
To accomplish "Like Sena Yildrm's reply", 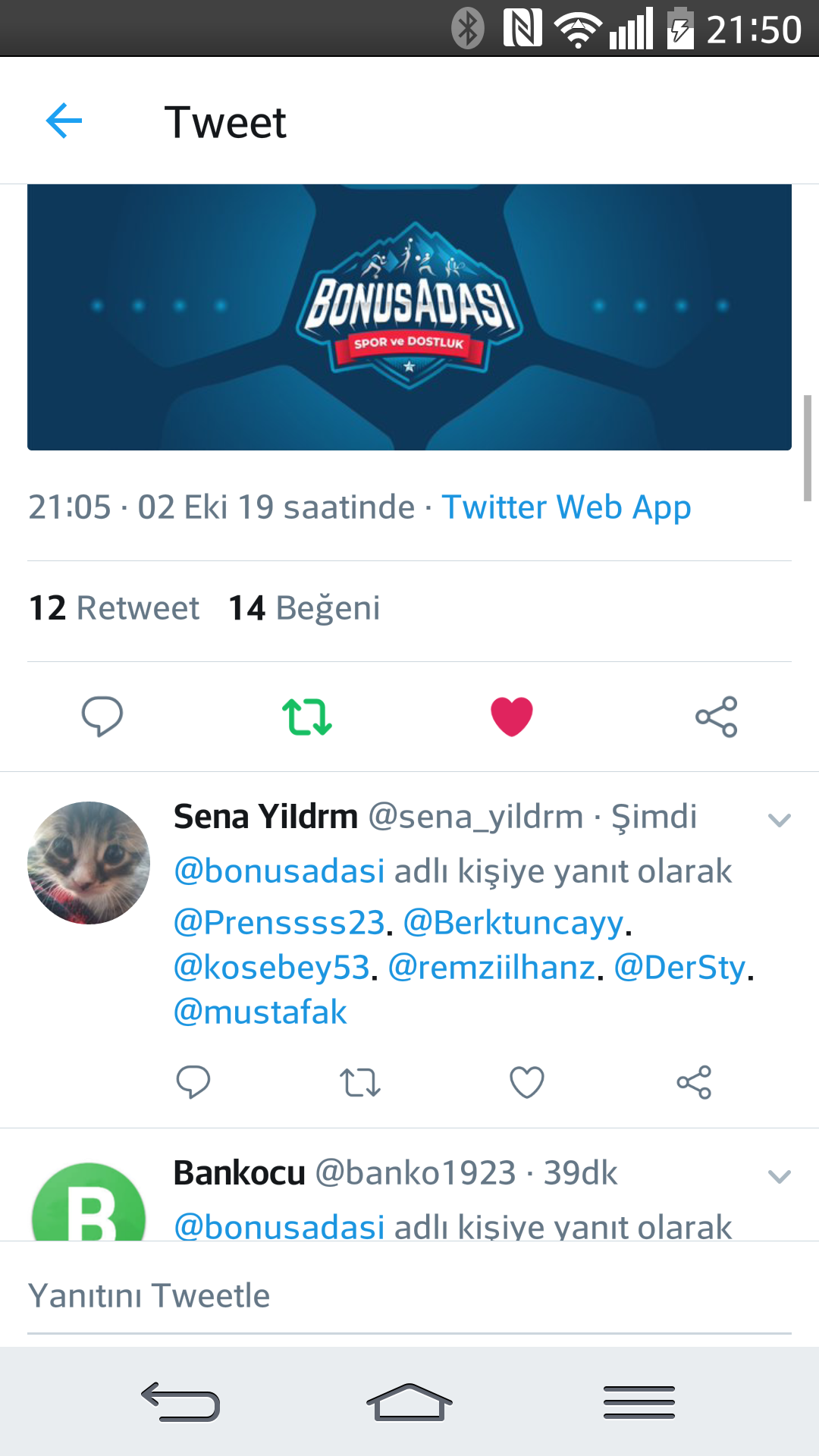I will pyautogui.click(x=526, y=1082).
